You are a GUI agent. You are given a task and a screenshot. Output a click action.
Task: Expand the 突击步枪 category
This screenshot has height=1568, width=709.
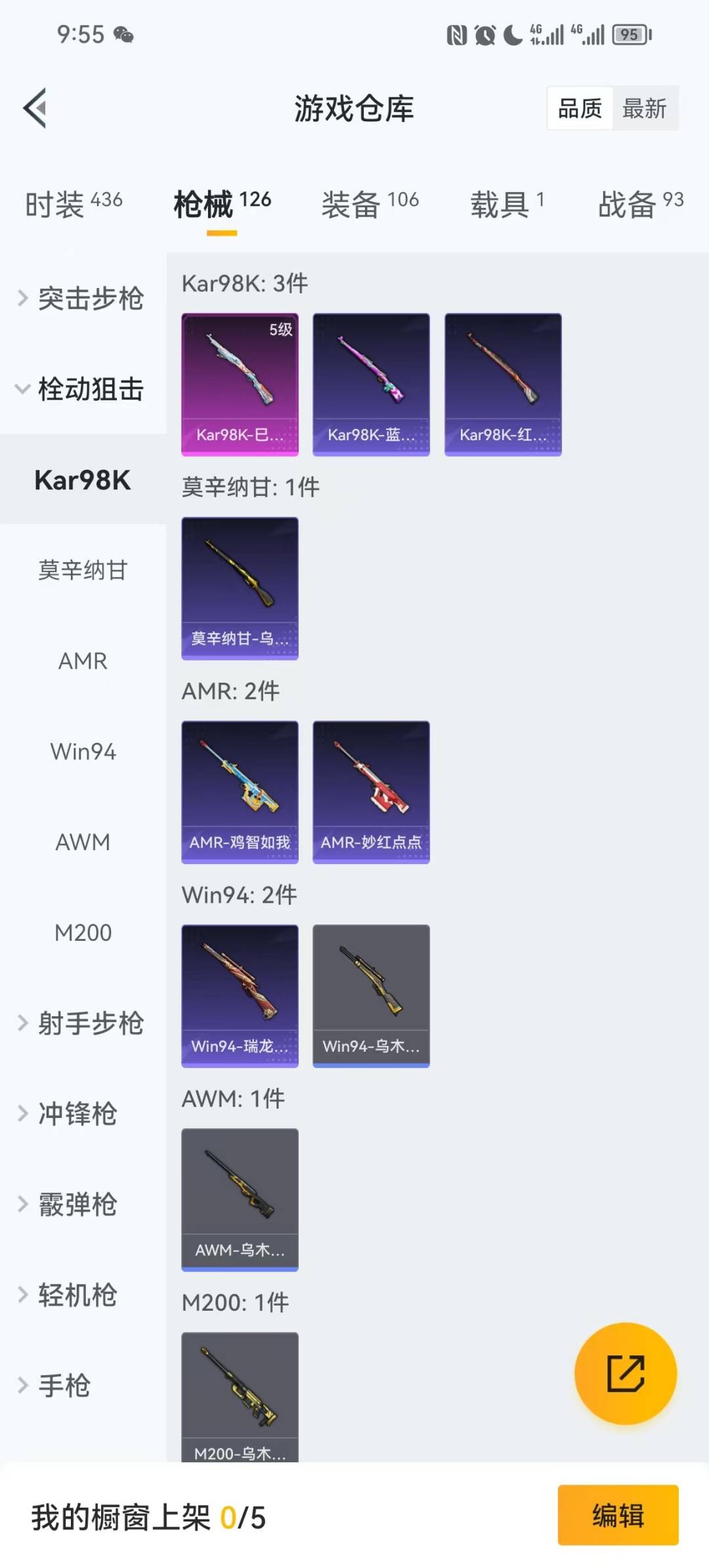point(82,299)
